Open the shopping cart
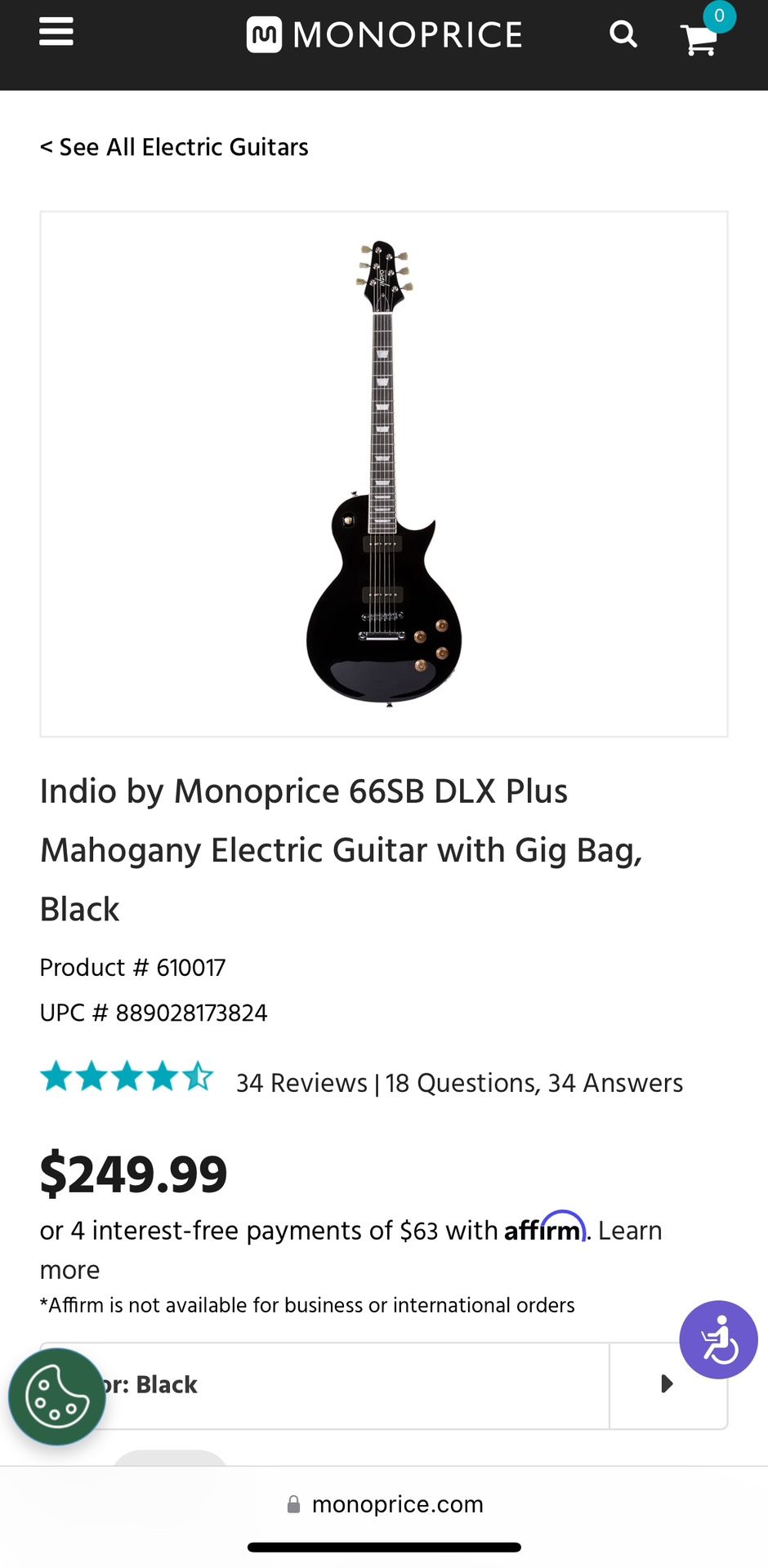 (699, 37)
